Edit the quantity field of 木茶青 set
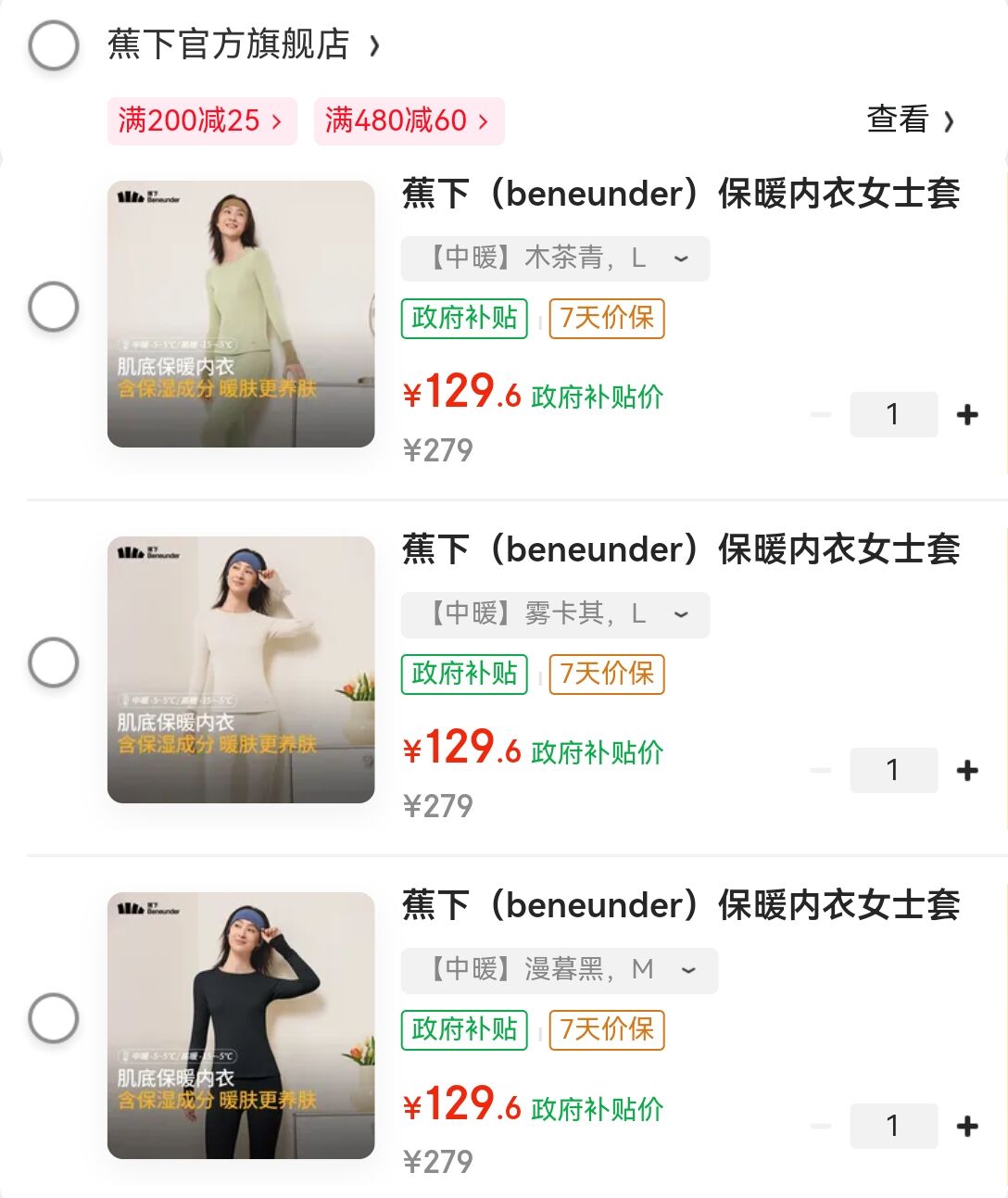This screenshot has width=1008, height=1198. click(893, 414)
